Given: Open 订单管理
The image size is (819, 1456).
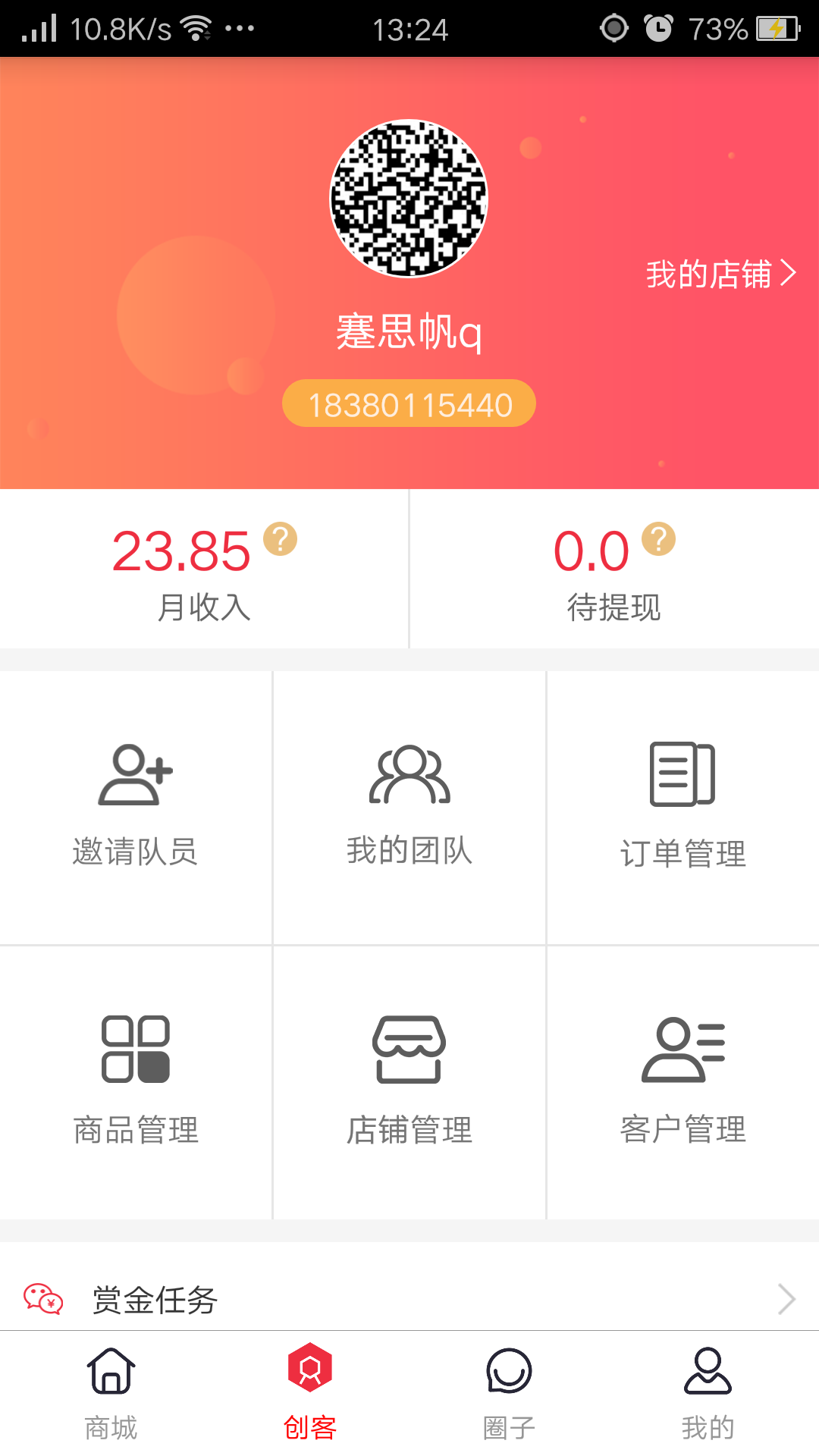Looking at the screenshot, I should tap(682, 807).
